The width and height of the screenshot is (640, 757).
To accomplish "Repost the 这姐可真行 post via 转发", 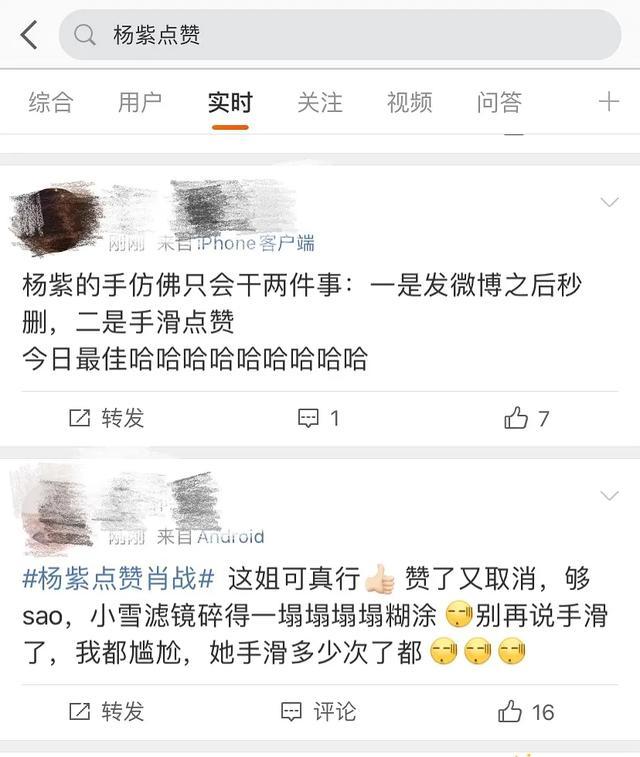I will click(107, 711).
